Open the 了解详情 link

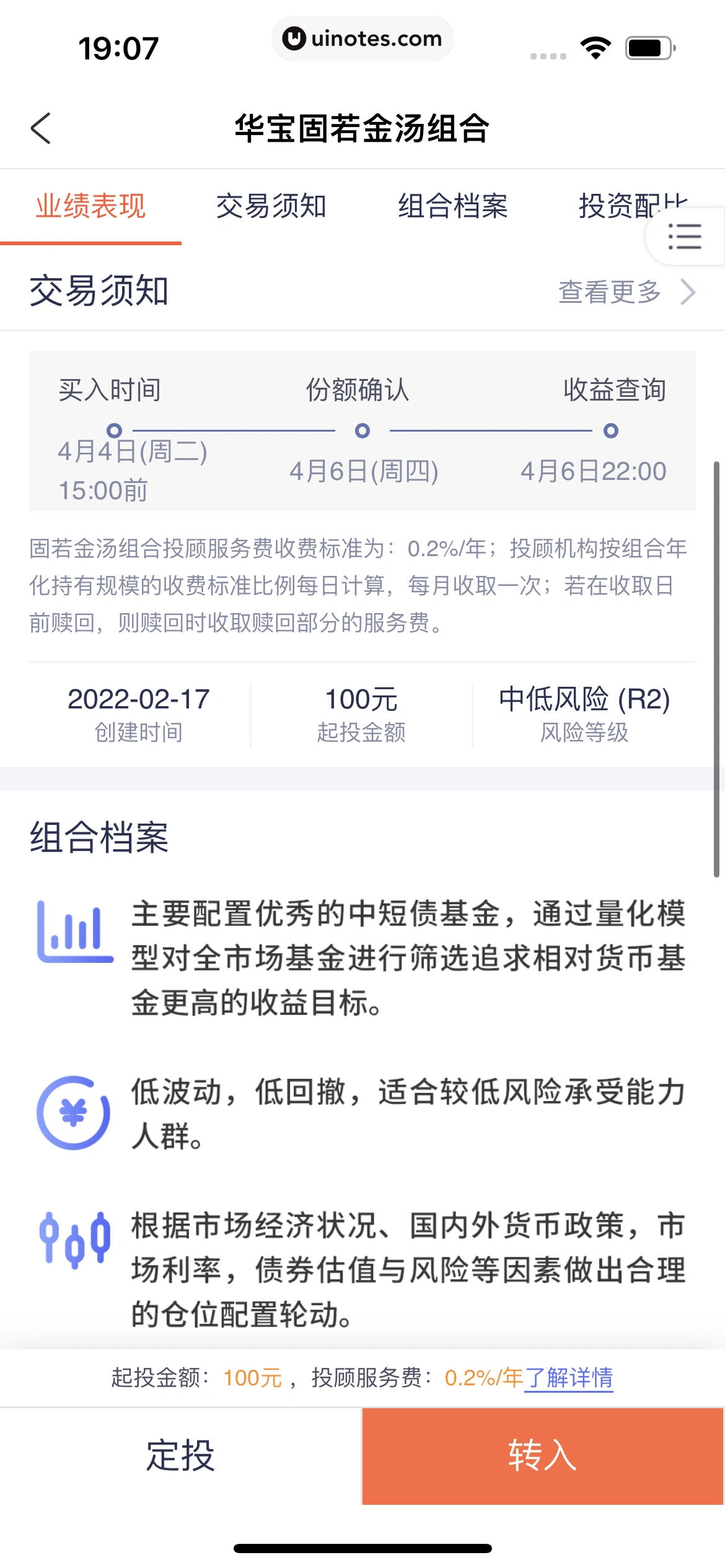(569, 1378)
